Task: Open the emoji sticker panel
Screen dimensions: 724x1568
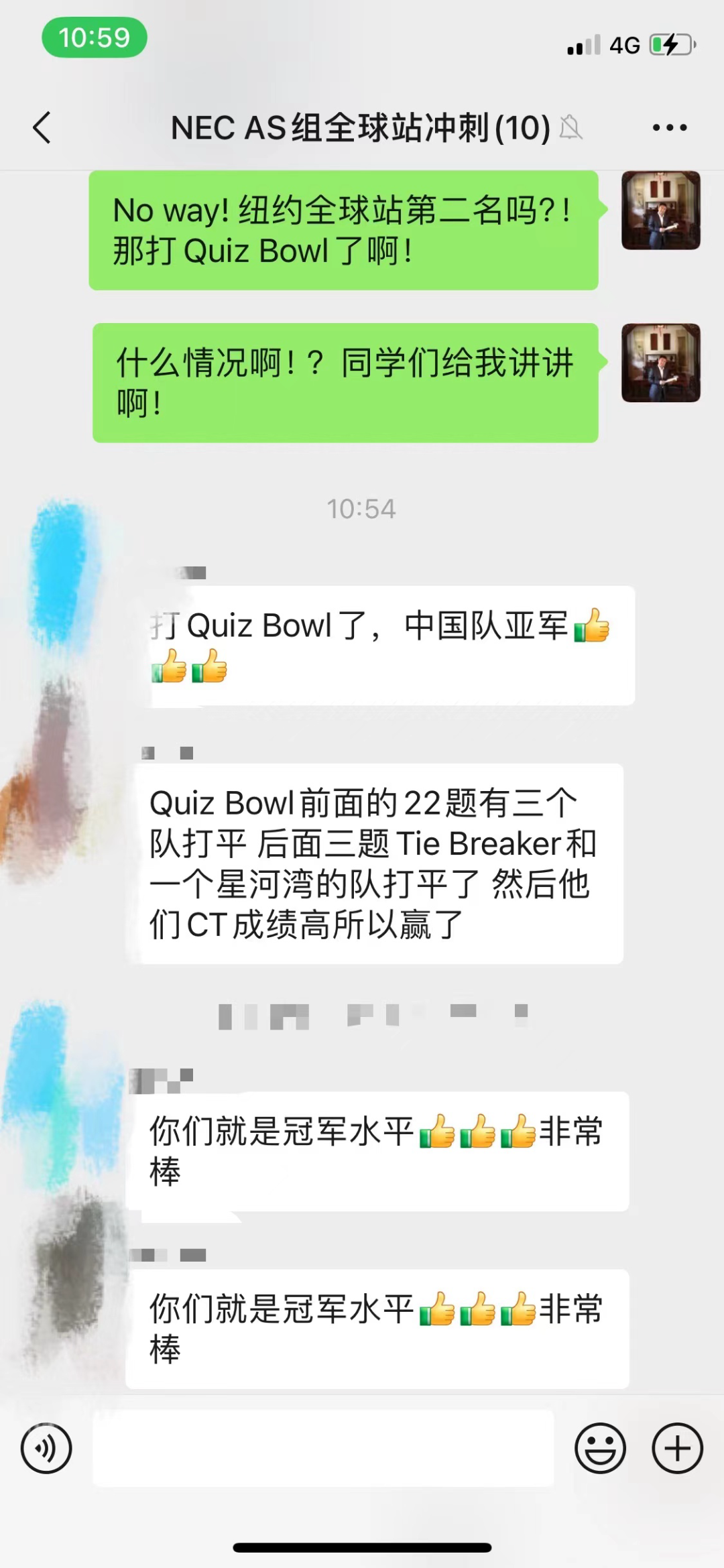Action: click(600, 1448)
